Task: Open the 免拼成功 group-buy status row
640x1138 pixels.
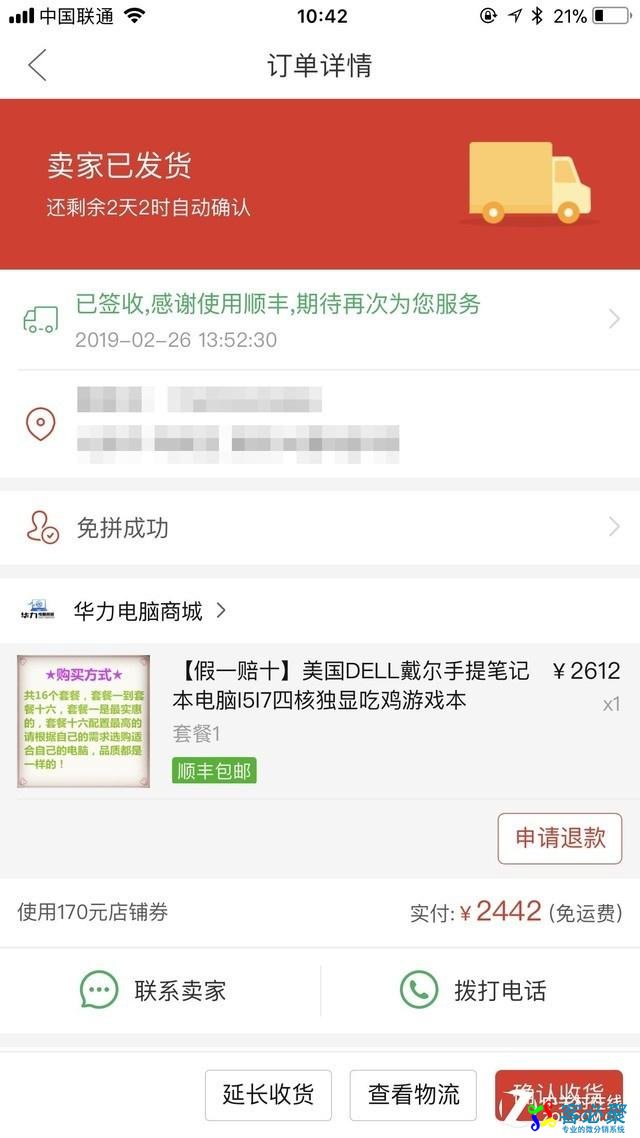Action: point(320,528)
